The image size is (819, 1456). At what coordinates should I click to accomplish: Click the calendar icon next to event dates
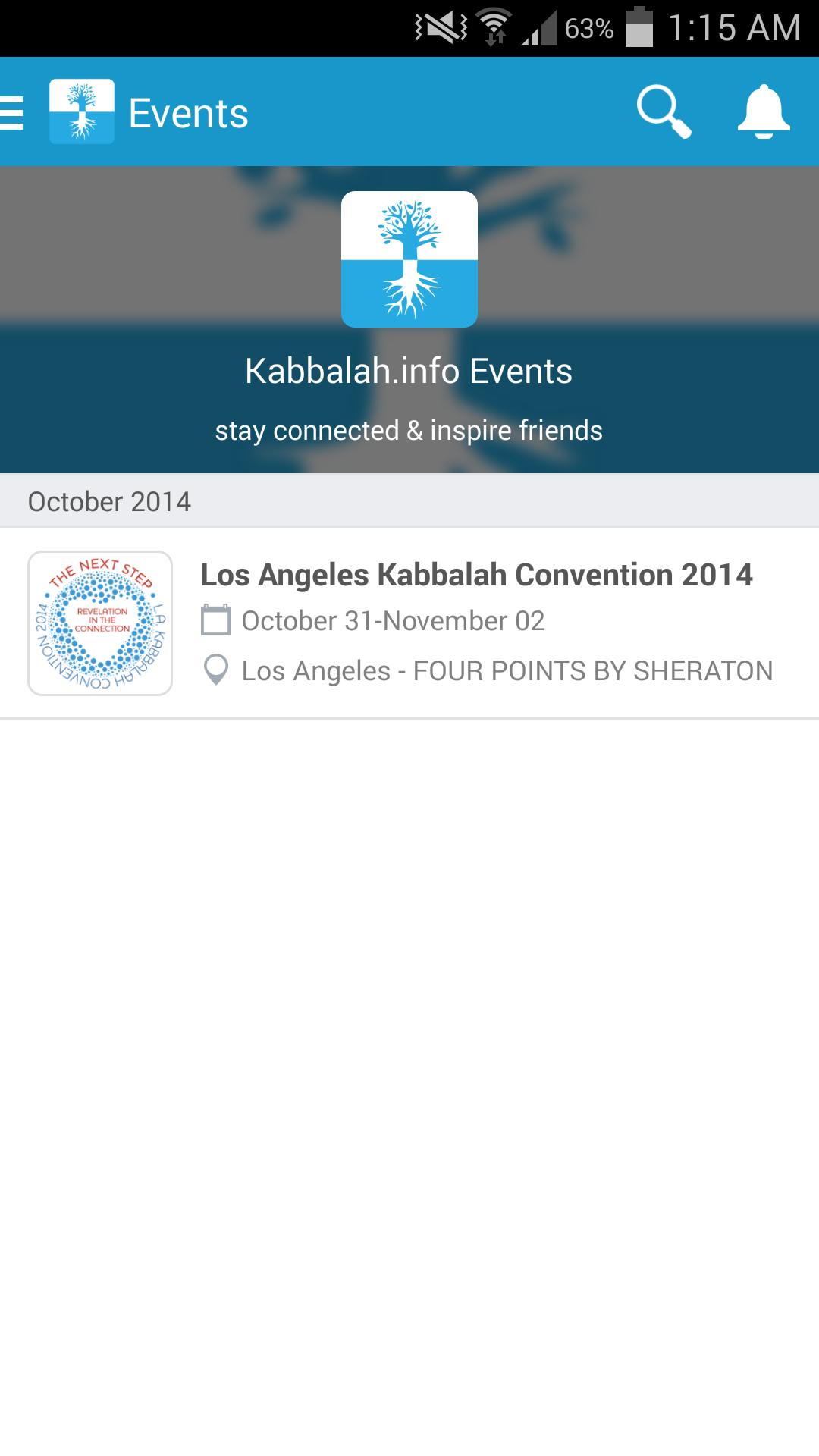coord(215,620)
